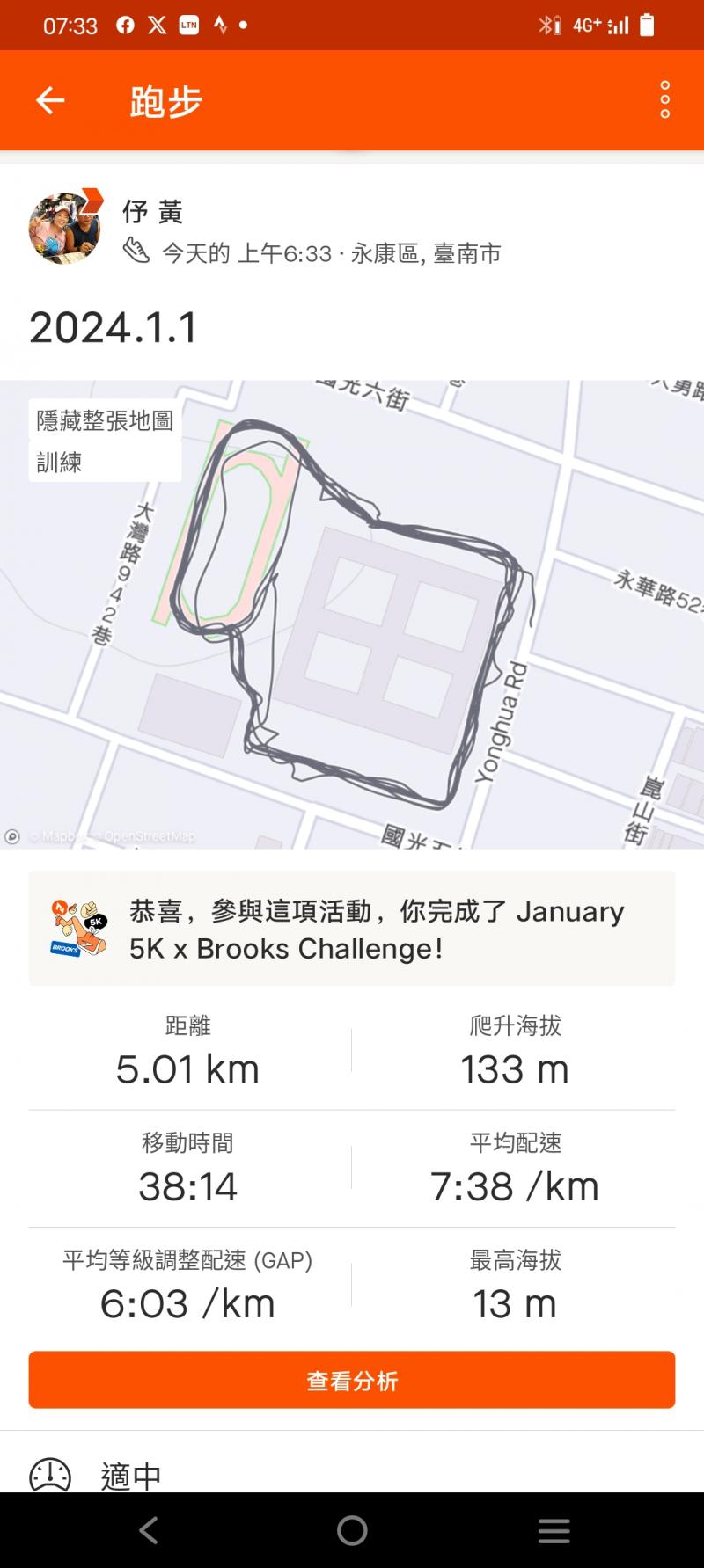
Task: Open the January 5K x Brooks Challenge card
Action: tap(352, 929)
